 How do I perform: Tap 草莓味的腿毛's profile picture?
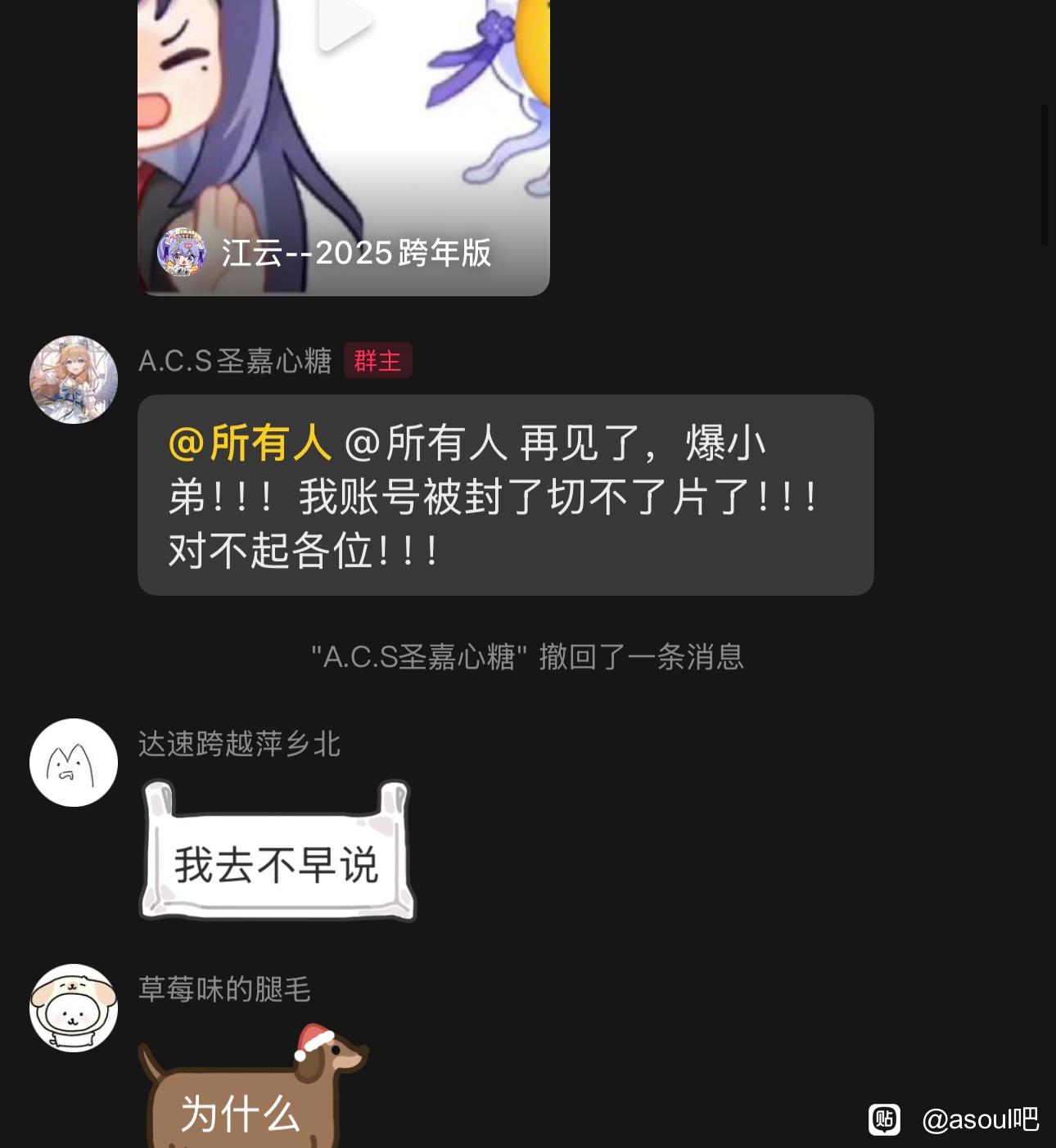(74, 1008)
